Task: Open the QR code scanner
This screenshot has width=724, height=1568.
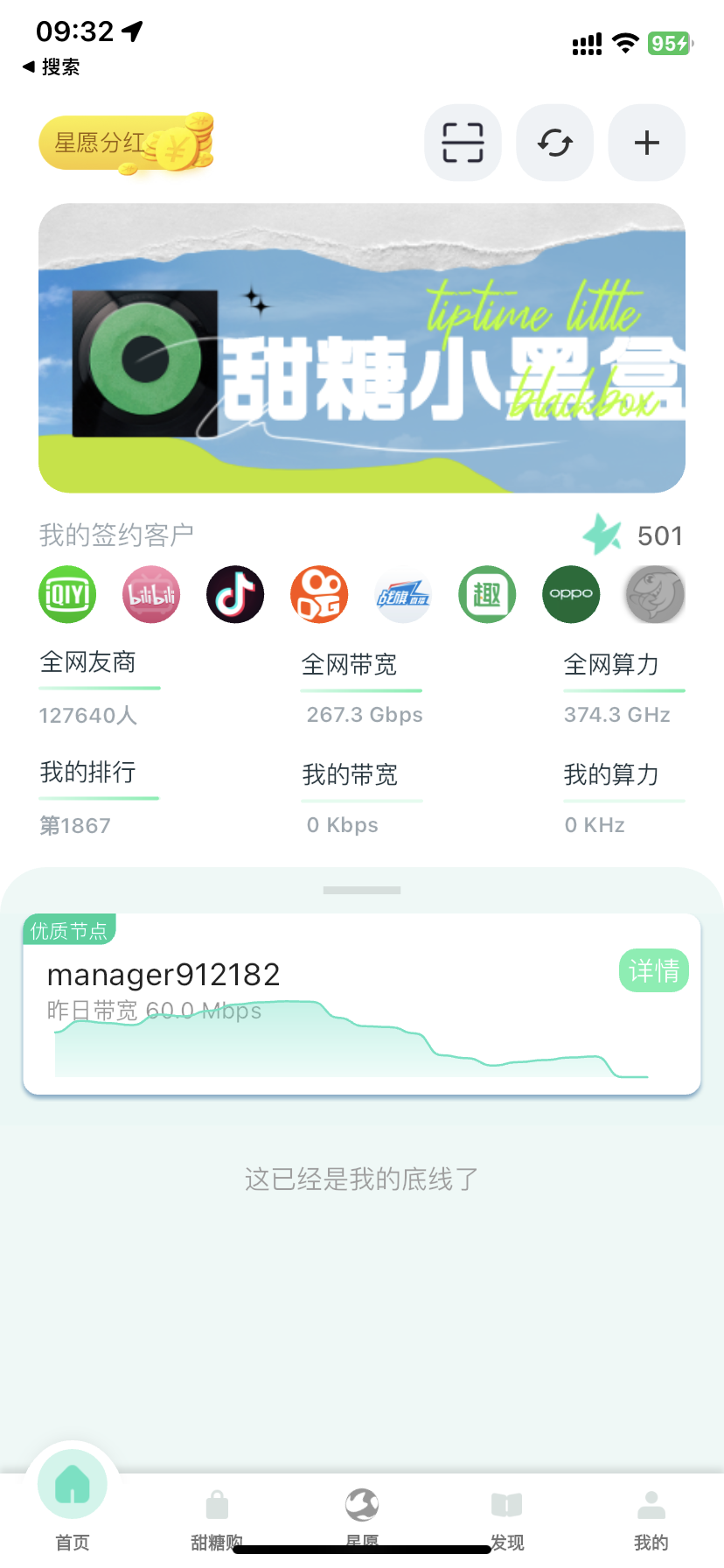Action: [x=463, y=143]
